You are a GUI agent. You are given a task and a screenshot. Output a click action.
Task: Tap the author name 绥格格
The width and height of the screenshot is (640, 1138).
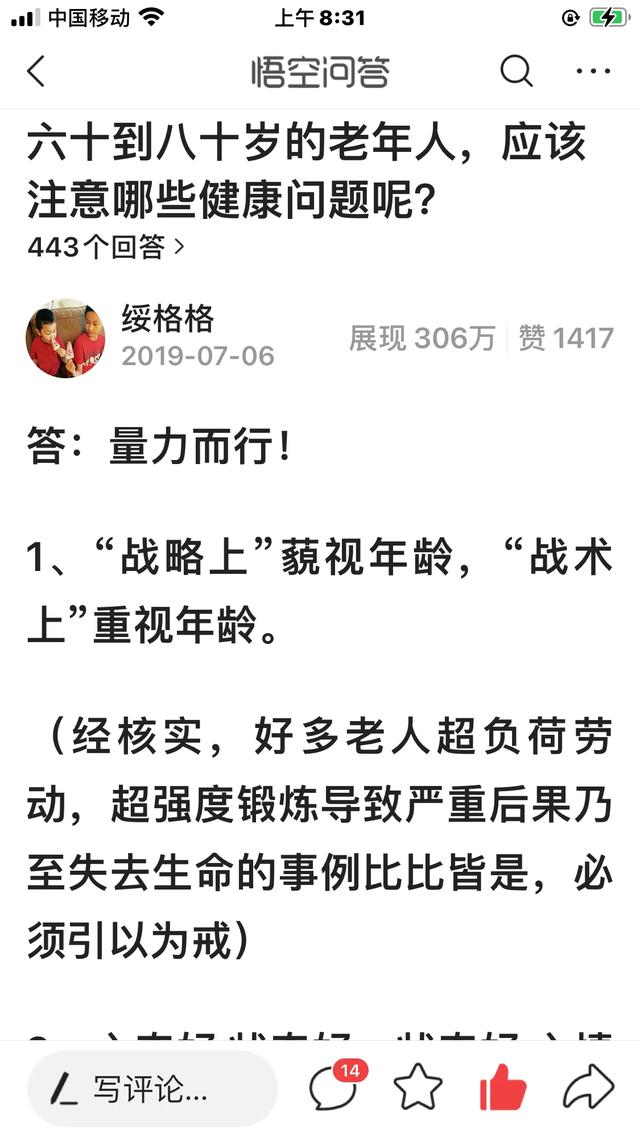[x=168, y=318]
